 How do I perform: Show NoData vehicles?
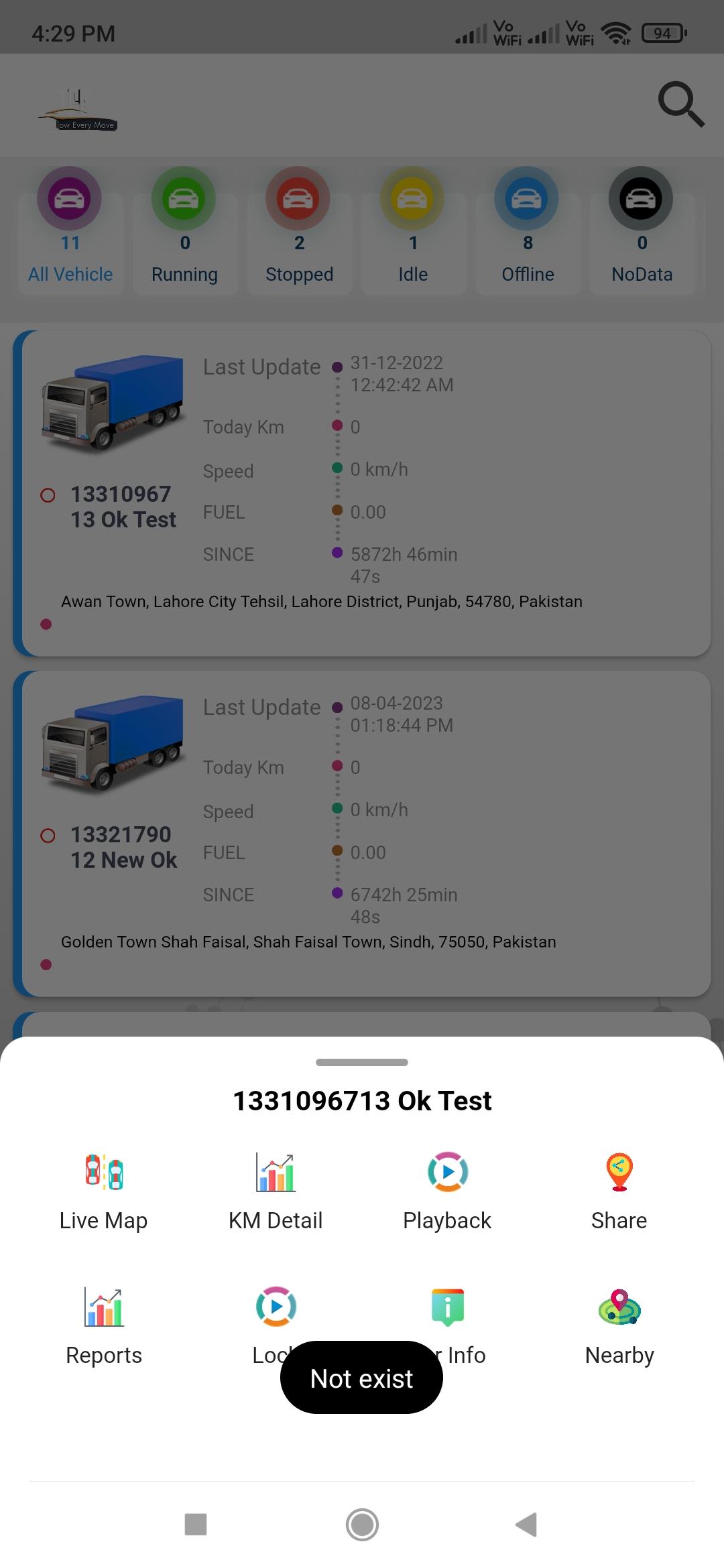point(642,229)
